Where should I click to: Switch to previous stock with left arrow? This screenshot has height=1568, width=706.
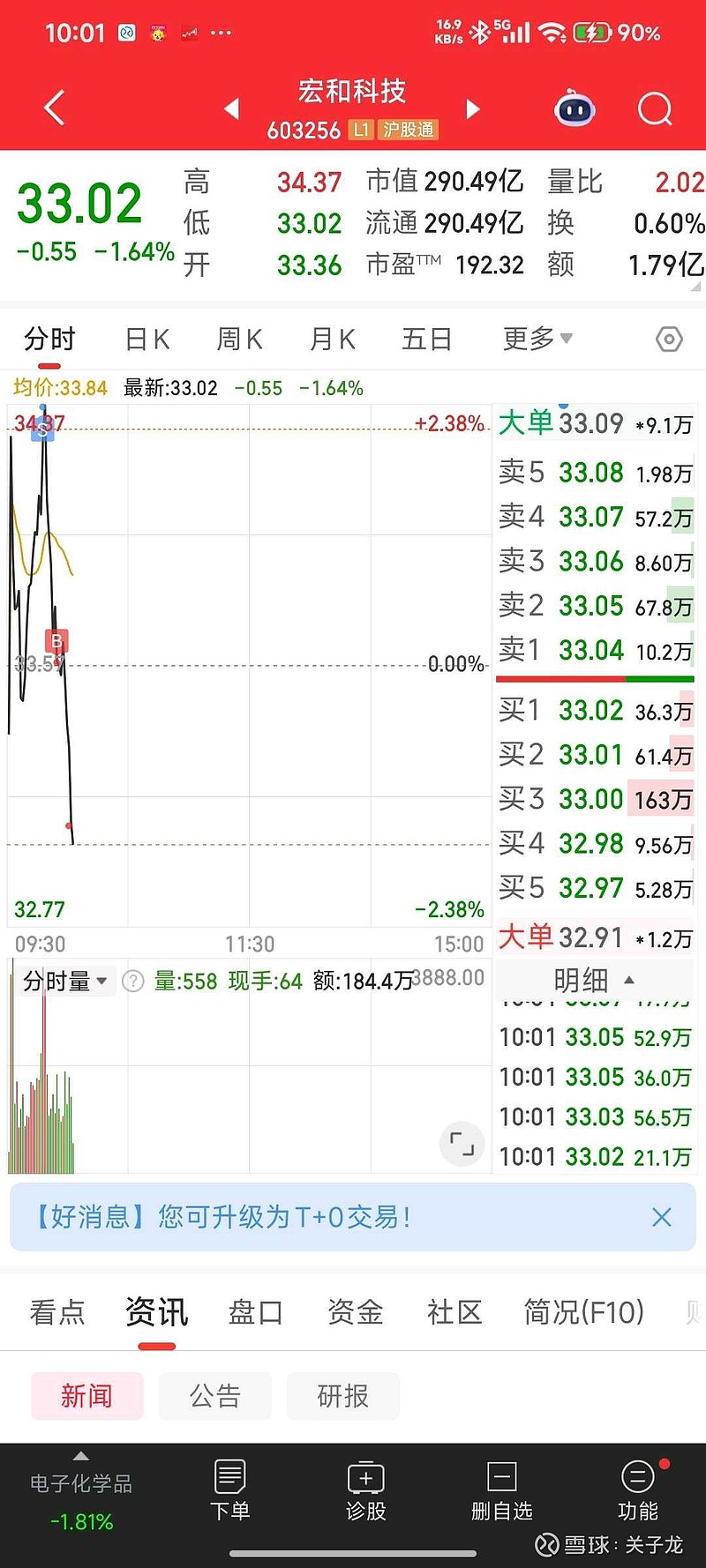pos(231,108)
